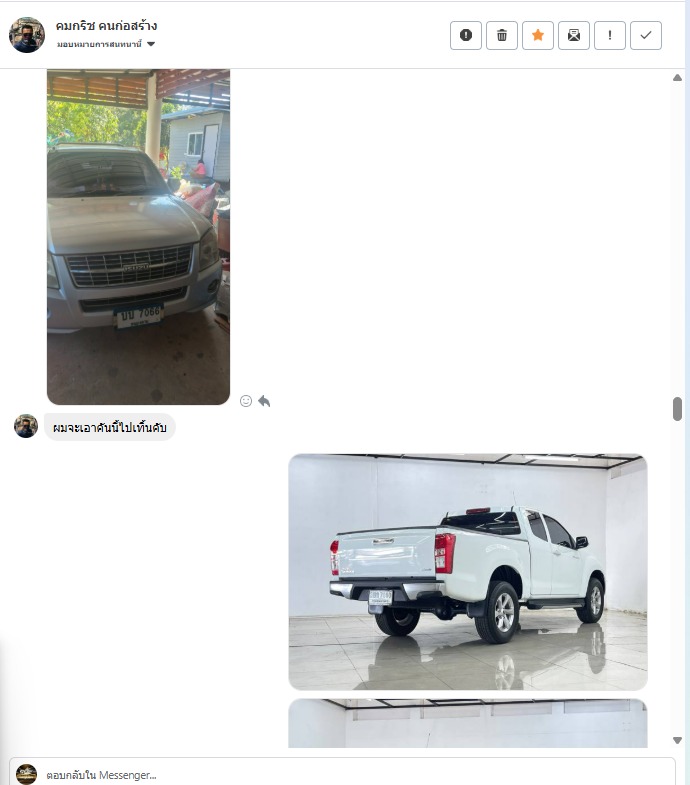The height and width of the screenshot is (785, 690).
Task: Mark this conversation as spam
Action: click(x=466, y=35)
